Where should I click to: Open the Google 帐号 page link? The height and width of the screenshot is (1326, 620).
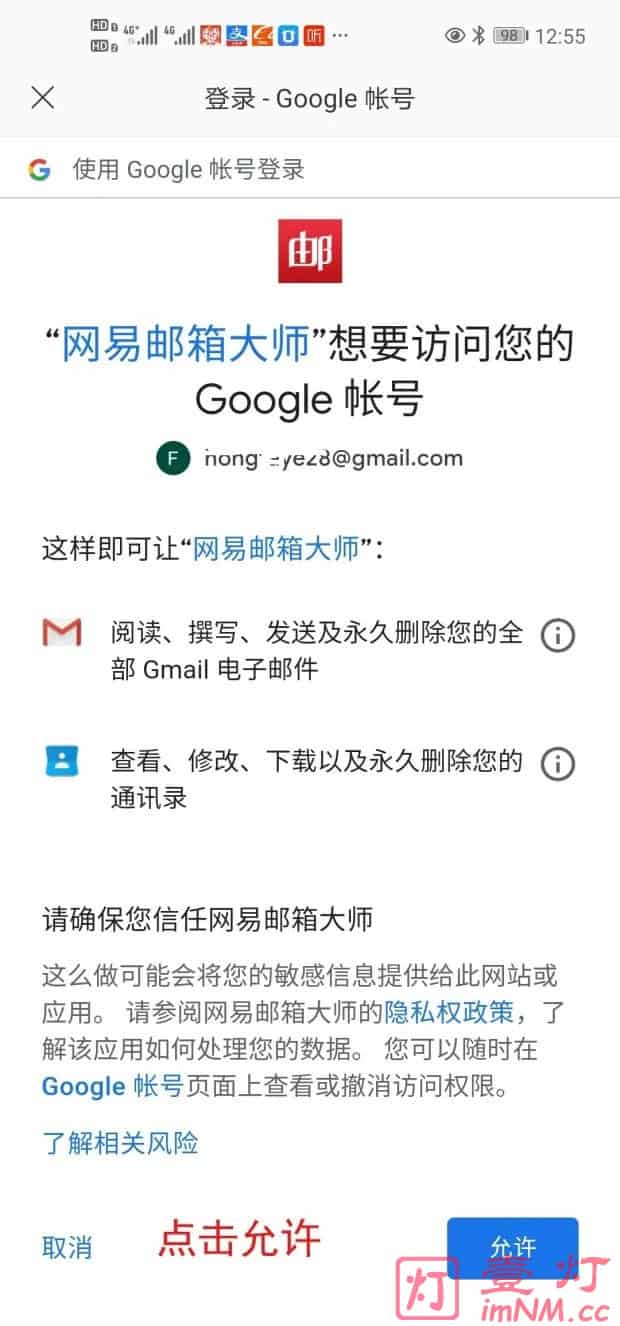pos(112,1085)
